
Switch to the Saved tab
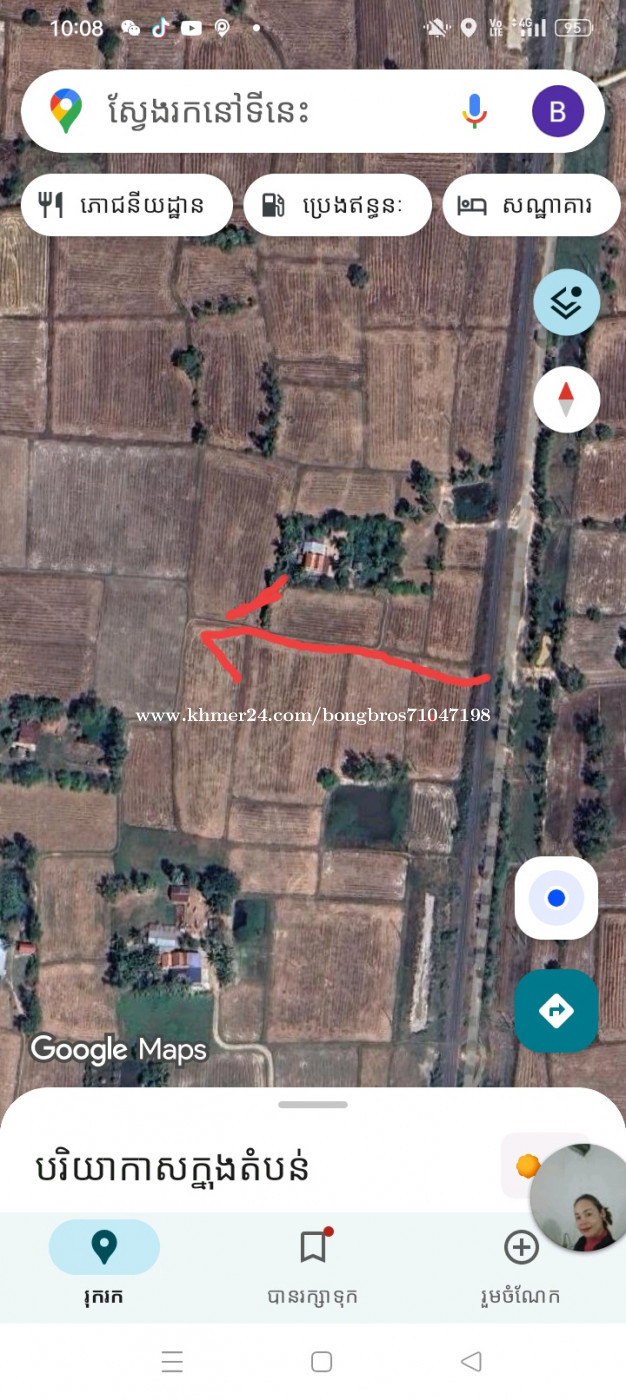click(x=313, y=1260)
